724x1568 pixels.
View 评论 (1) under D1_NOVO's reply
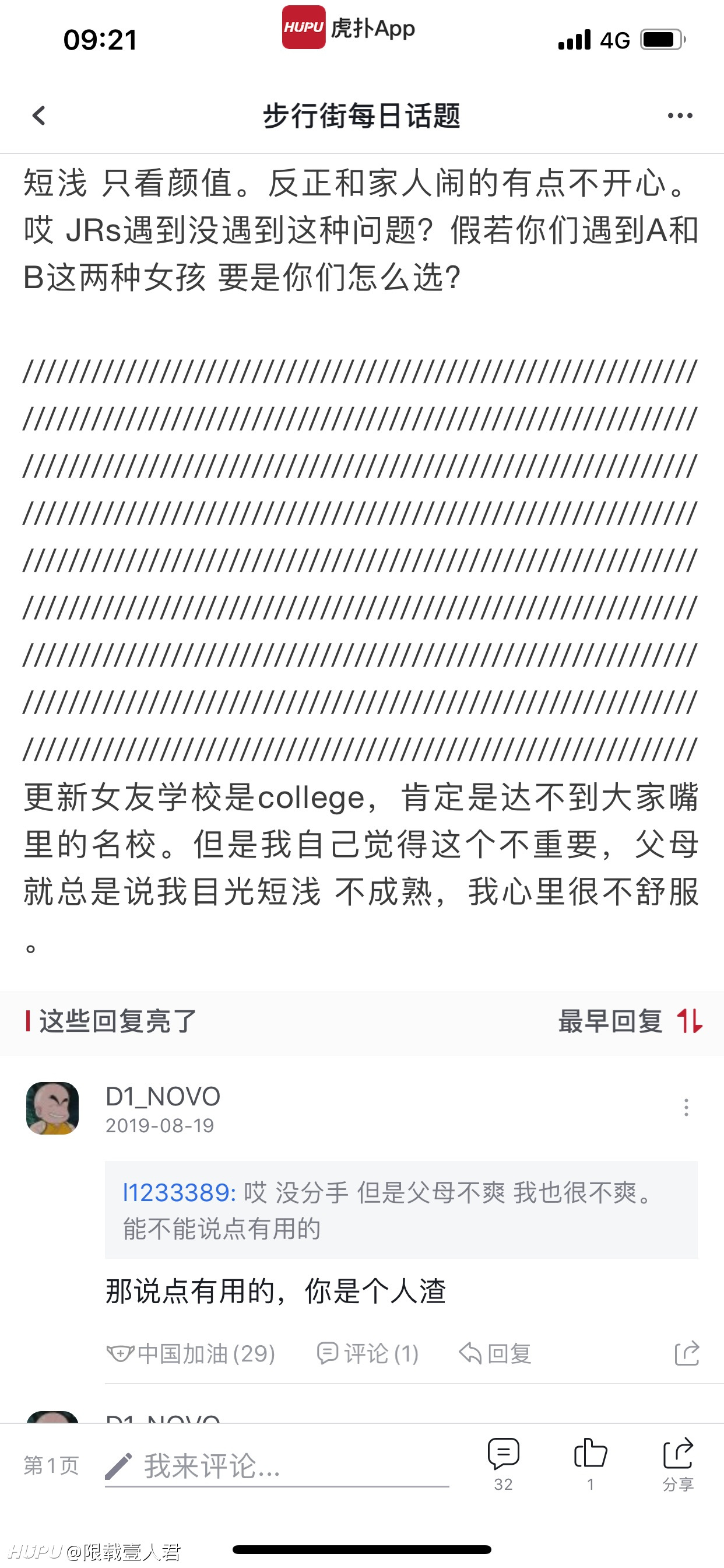367,1353
